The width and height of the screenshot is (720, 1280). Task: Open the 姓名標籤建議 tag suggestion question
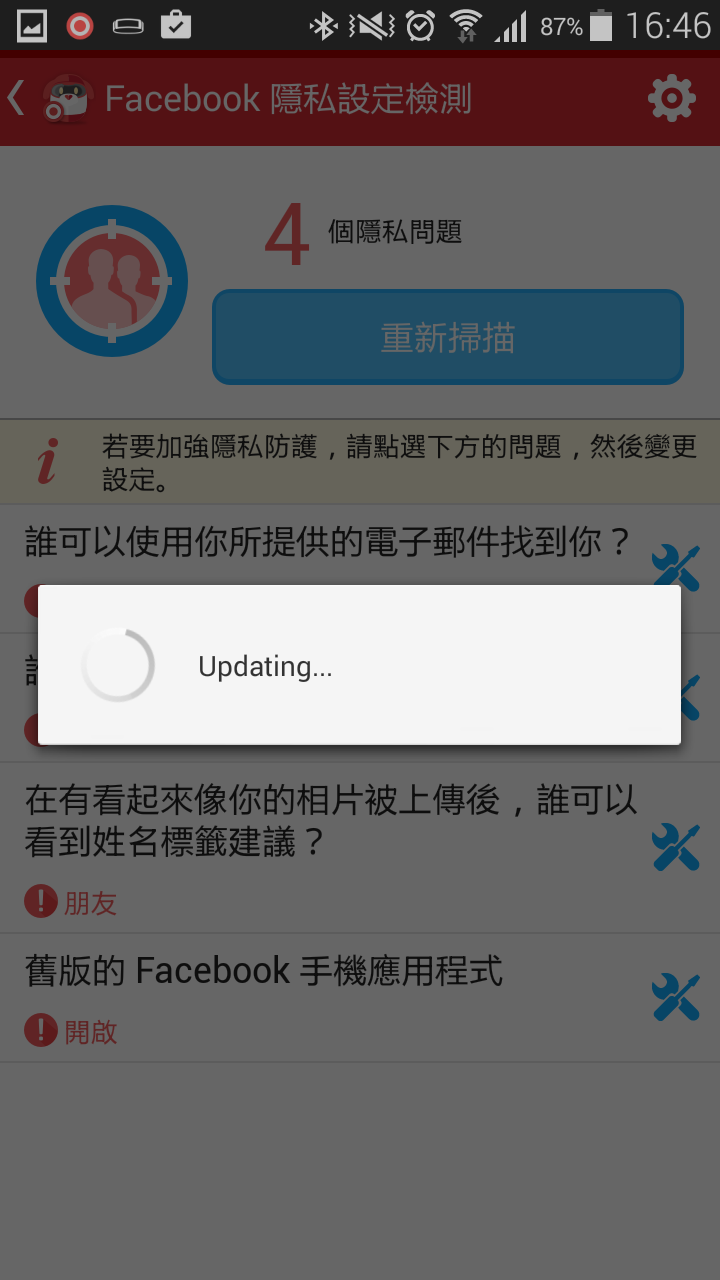330,822
